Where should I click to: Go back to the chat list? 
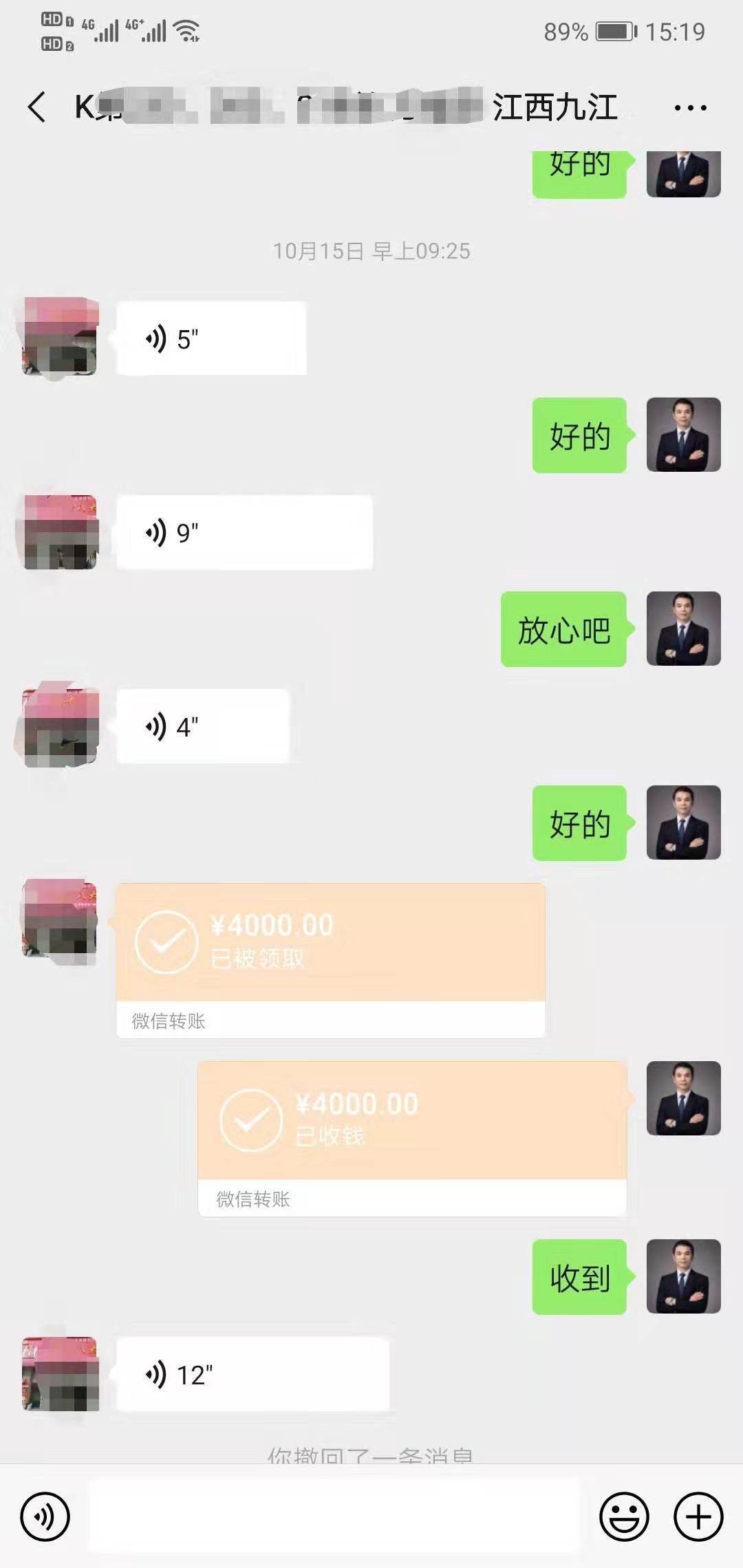click(x=37, y=107)
